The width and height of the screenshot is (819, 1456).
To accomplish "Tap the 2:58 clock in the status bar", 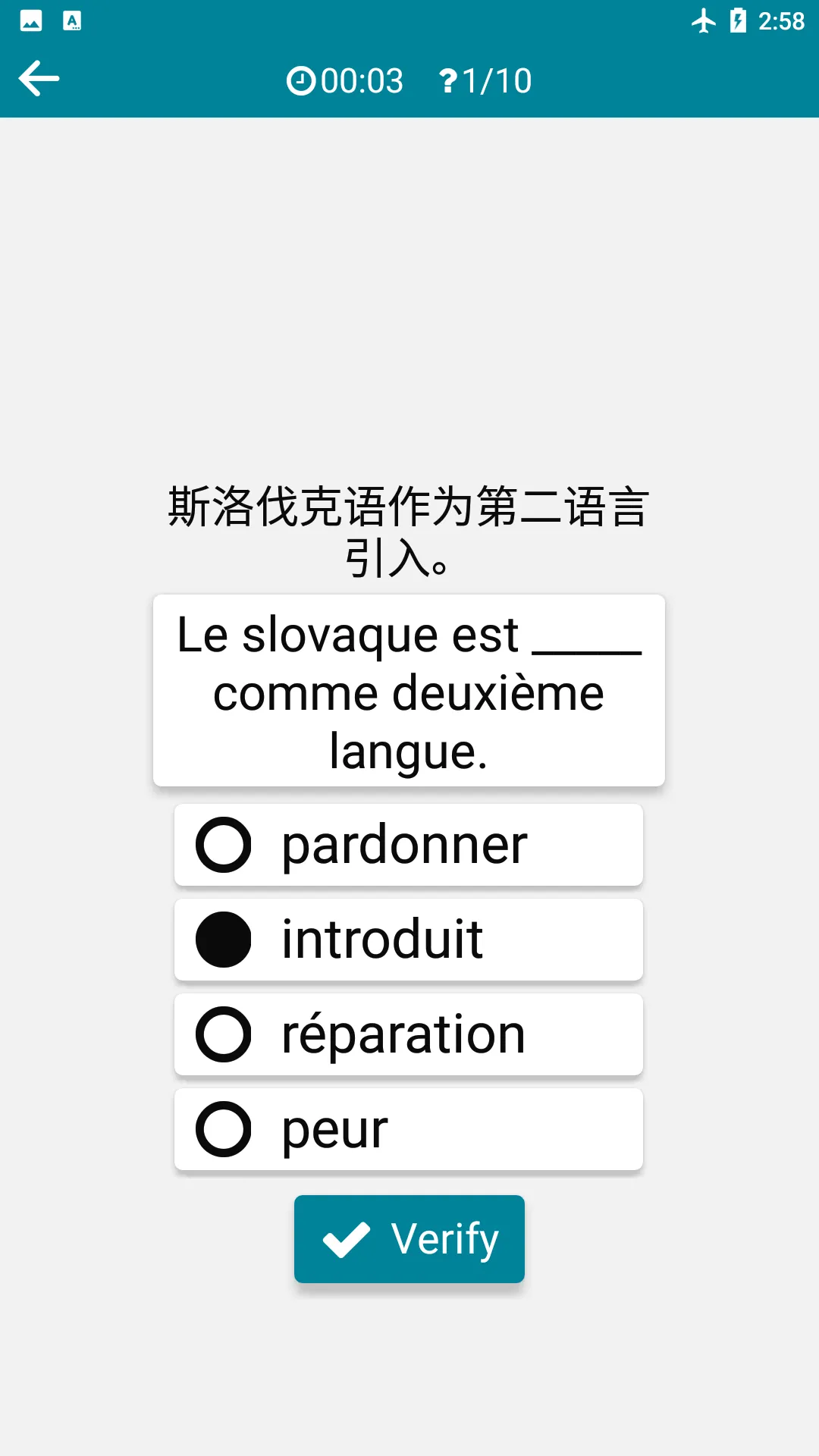I will 780,20.
